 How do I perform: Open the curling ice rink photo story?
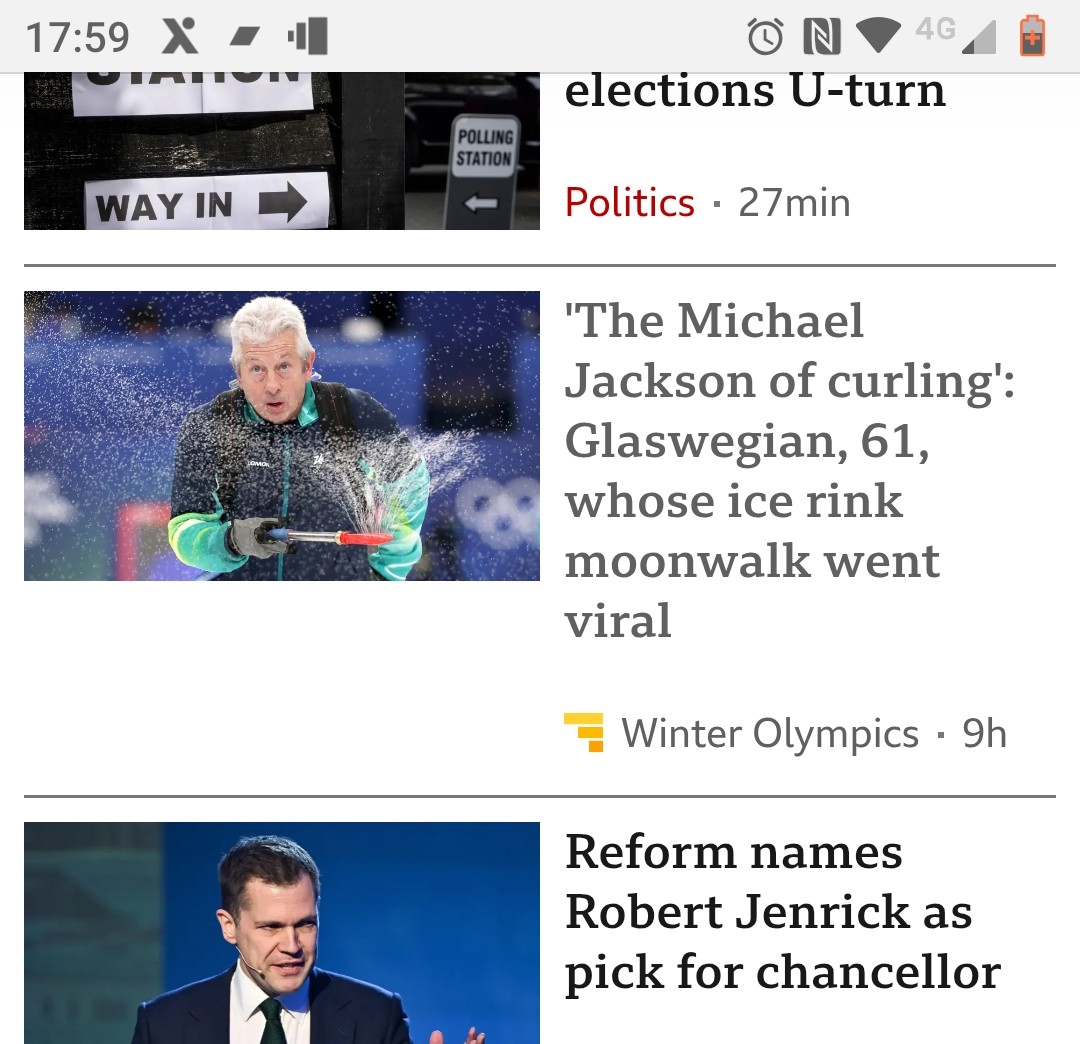coord(281,436)
